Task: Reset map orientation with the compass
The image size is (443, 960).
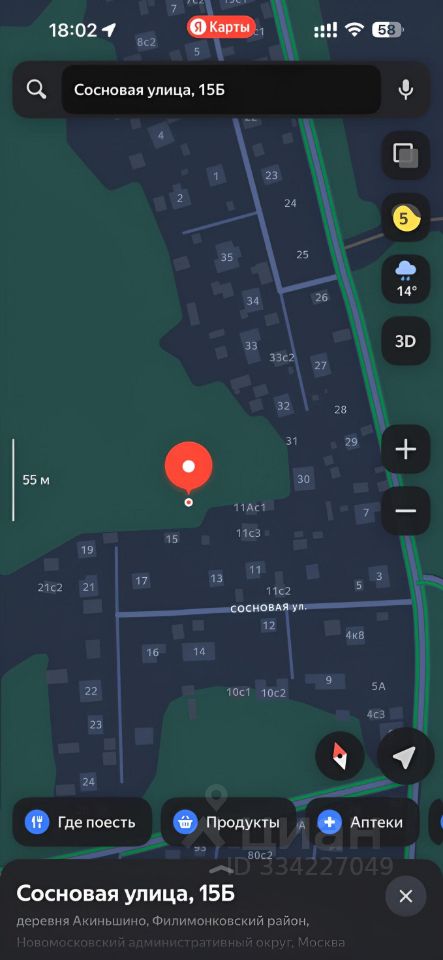Action: 340,756
